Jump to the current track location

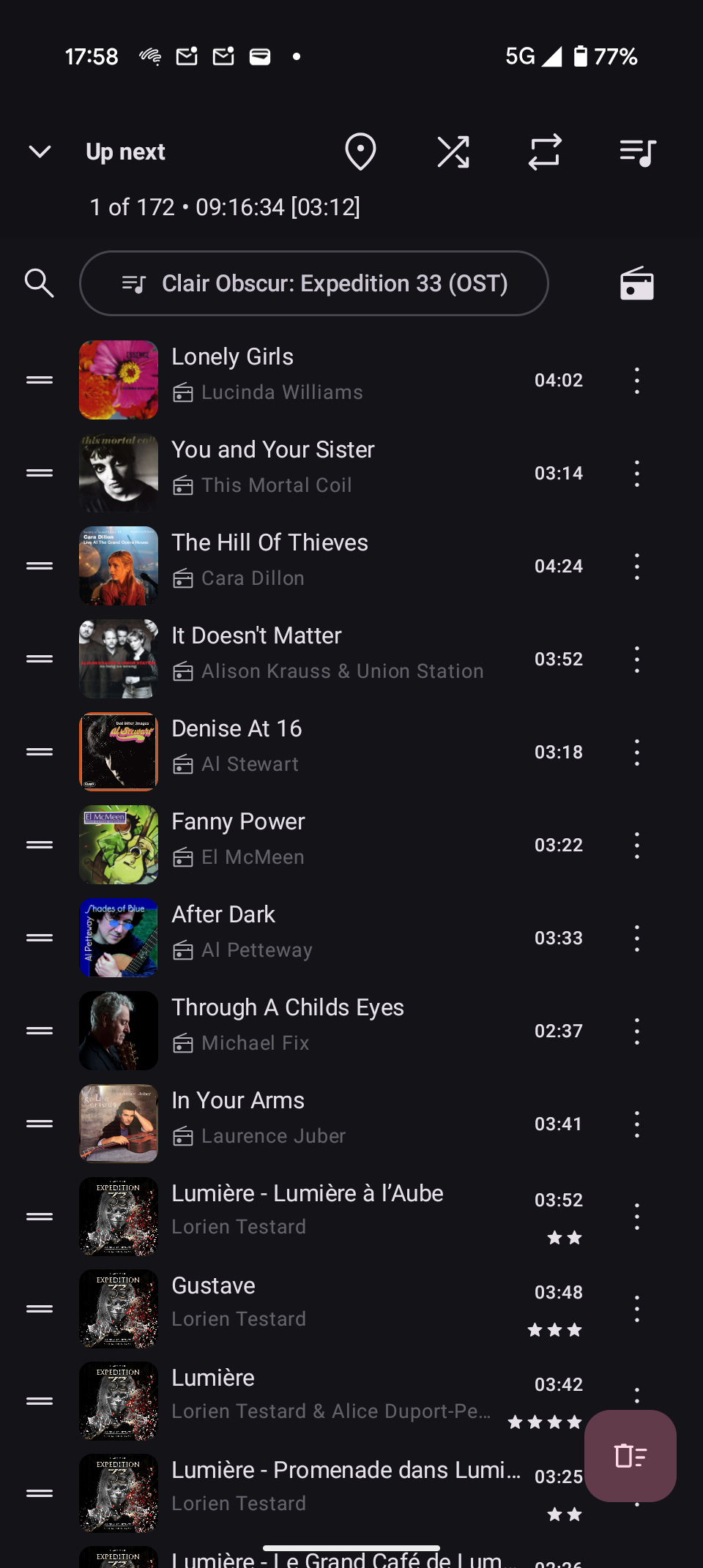pyautogui.click(x=360, y=152)
